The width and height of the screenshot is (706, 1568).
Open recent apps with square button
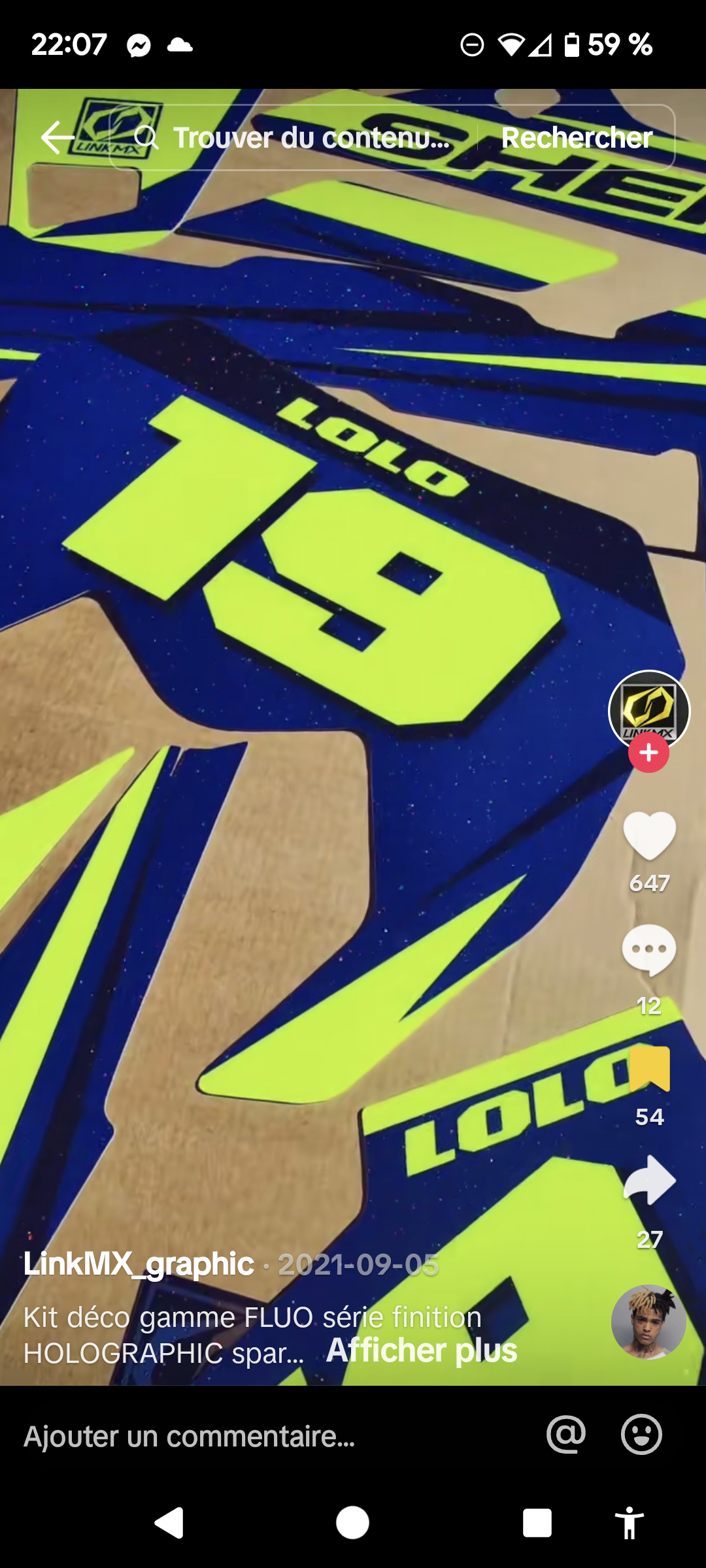pos(537,1523)
